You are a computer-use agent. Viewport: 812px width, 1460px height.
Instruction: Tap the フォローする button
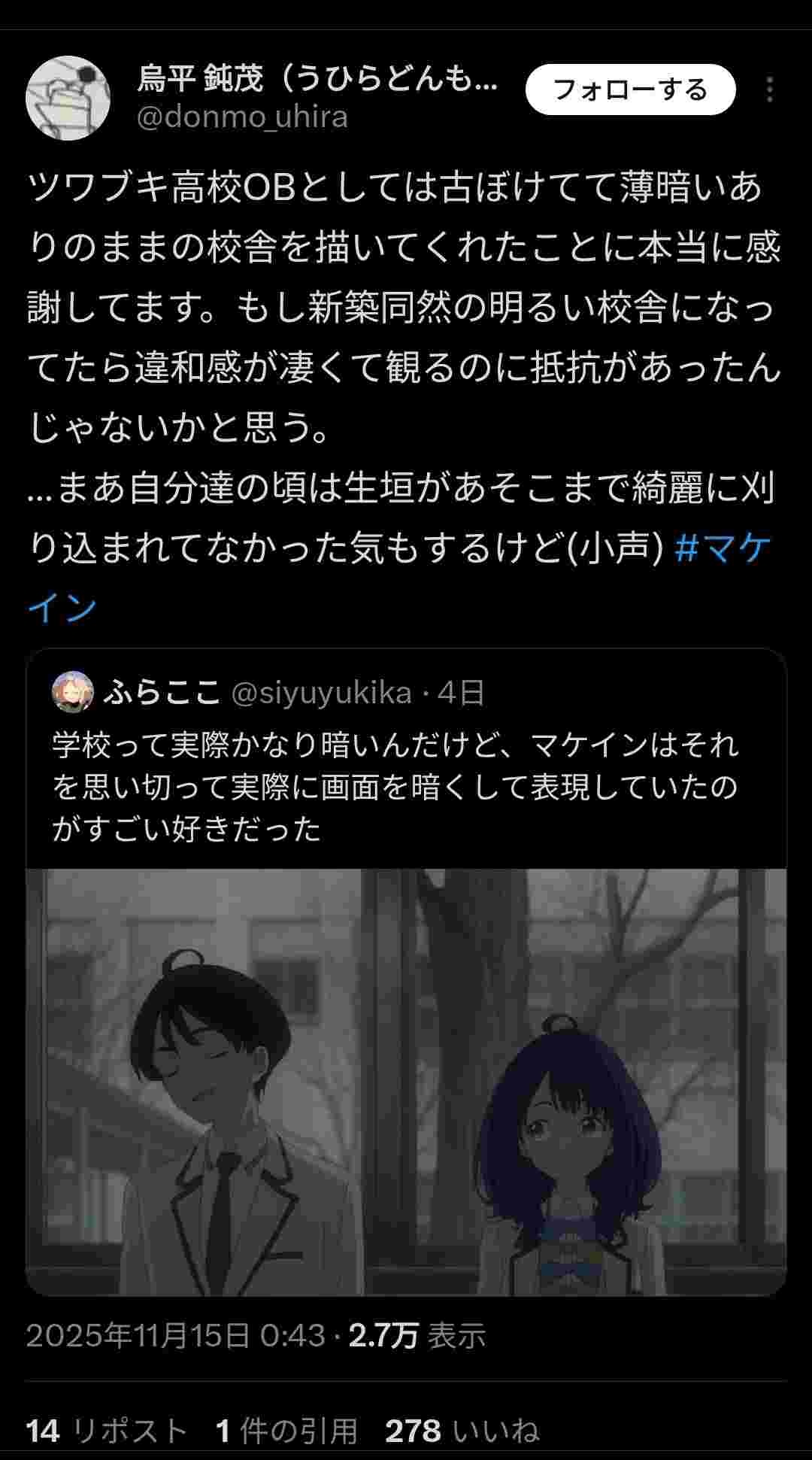[630, 90]
